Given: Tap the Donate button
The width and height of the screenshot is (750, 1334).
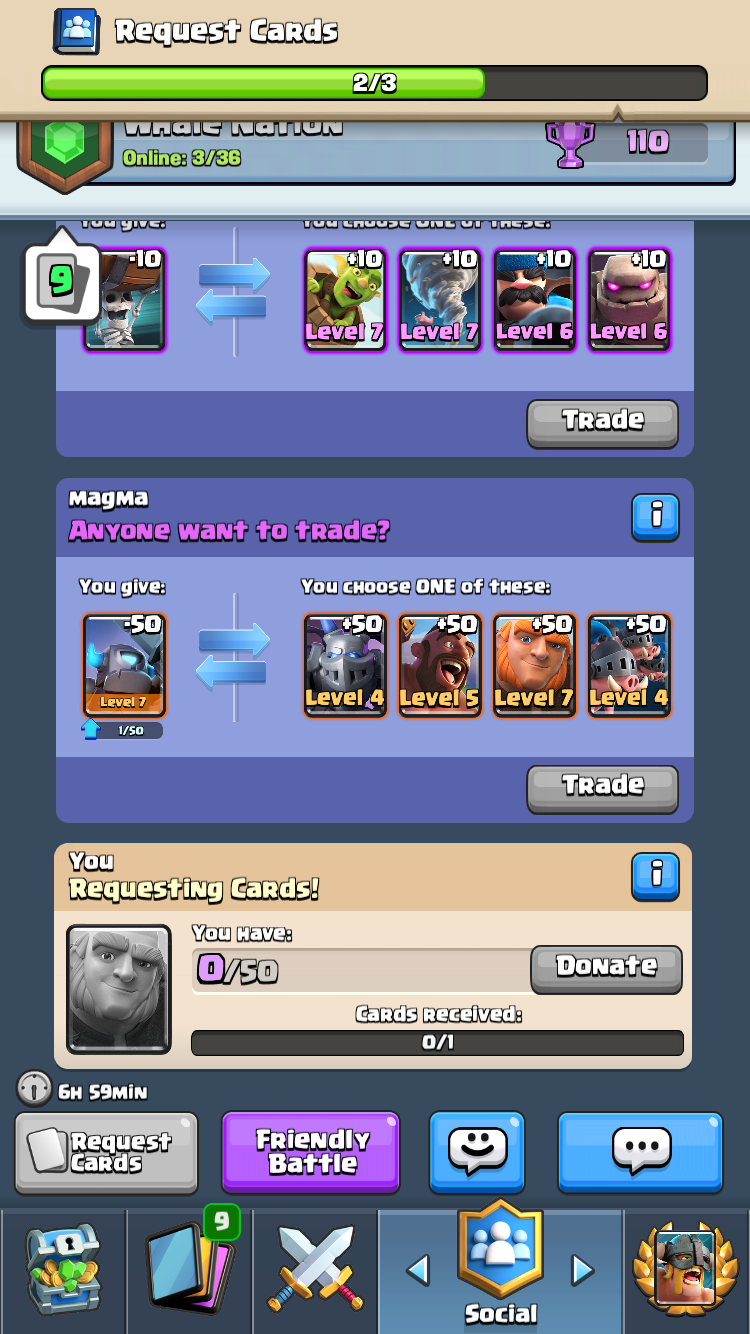Looking at the screenshot, I should (606, 967).
